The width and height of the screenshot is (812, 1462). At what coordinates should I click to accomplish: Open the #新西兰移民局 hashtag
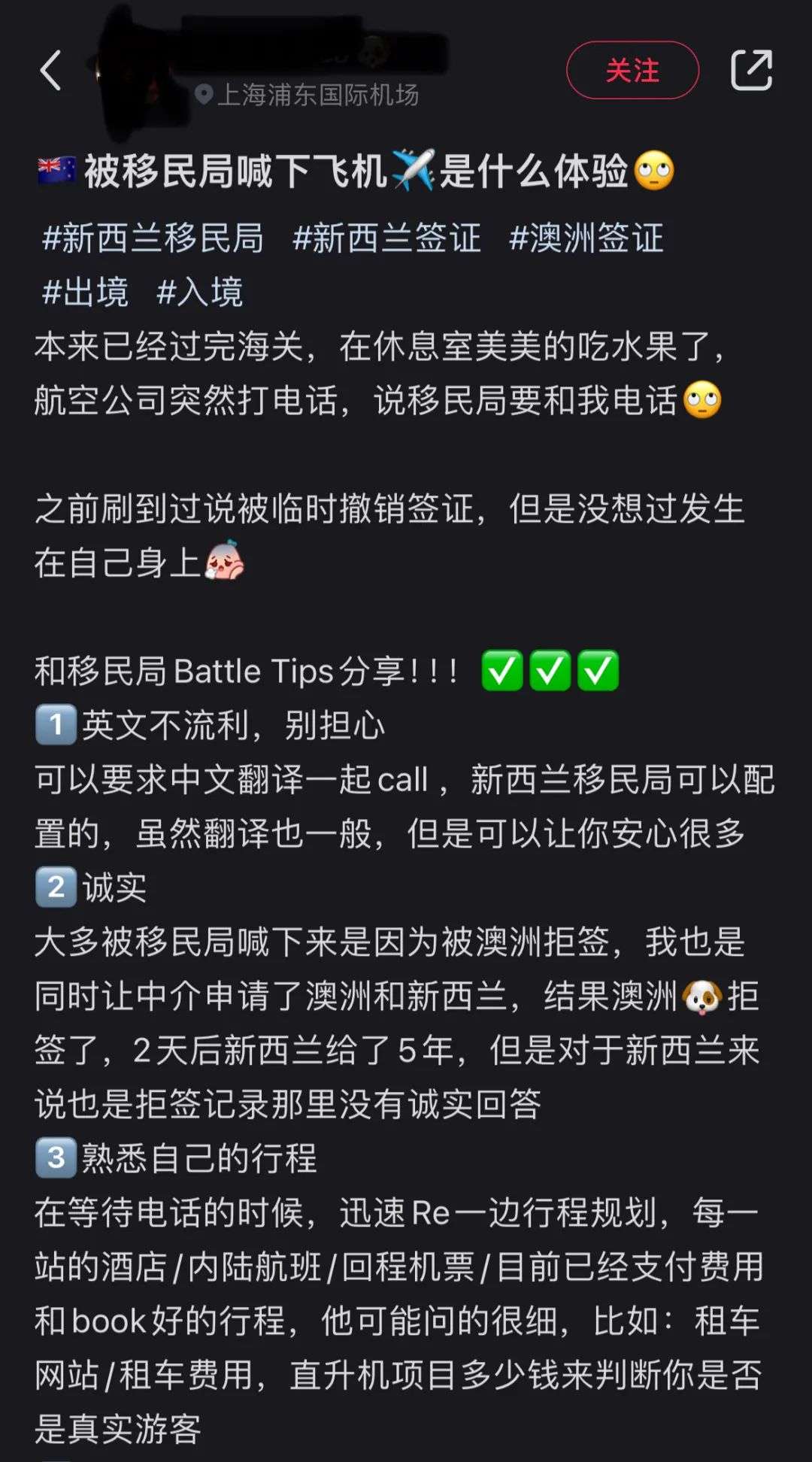[153, 238]
